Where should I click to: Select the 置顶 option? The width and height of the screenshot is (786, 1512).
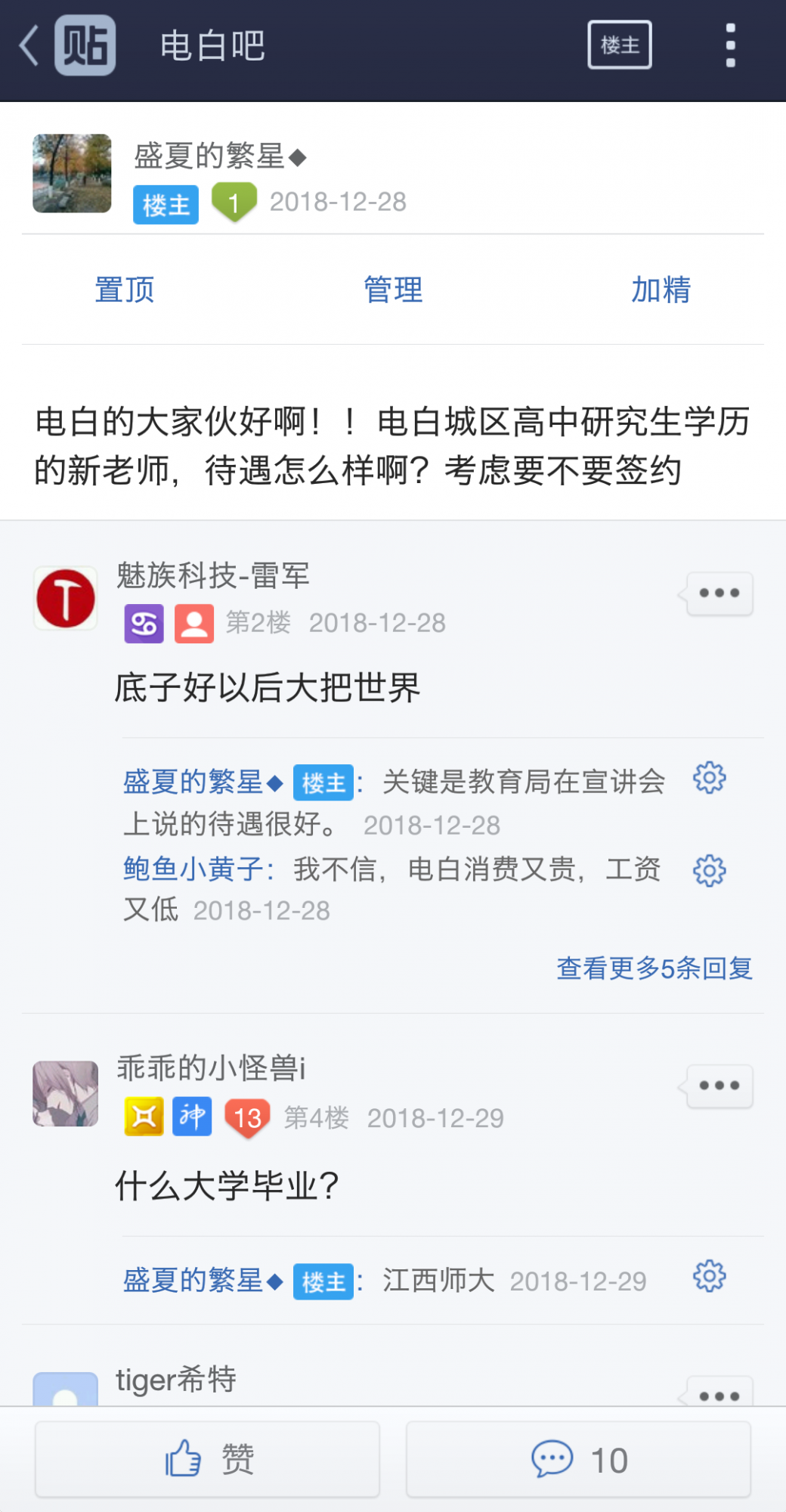pos(125,290)
